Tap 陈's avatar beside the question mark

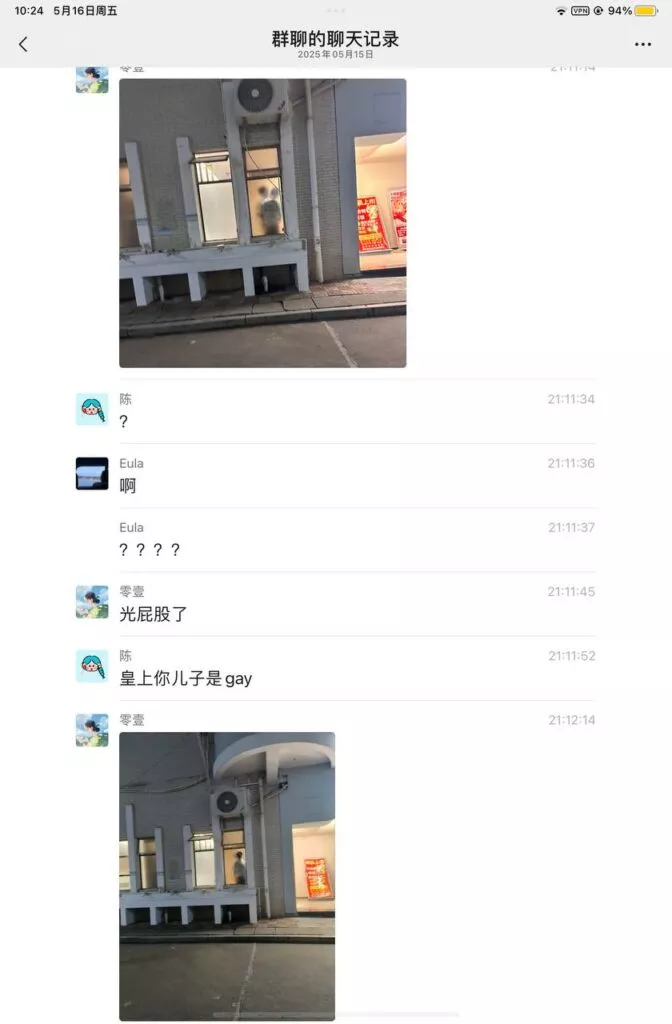click(x=92, y=409)
